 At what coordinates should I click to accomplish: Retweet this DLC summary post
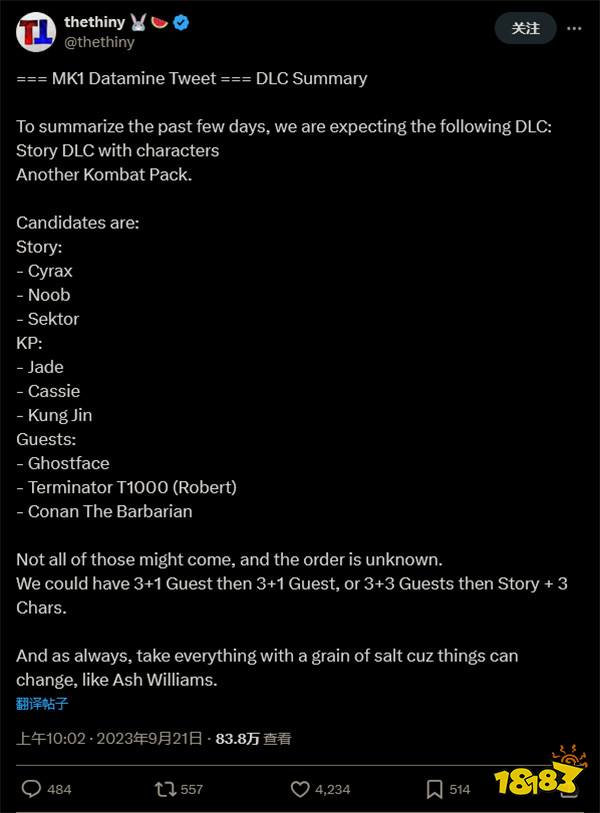tap(165, 789)
